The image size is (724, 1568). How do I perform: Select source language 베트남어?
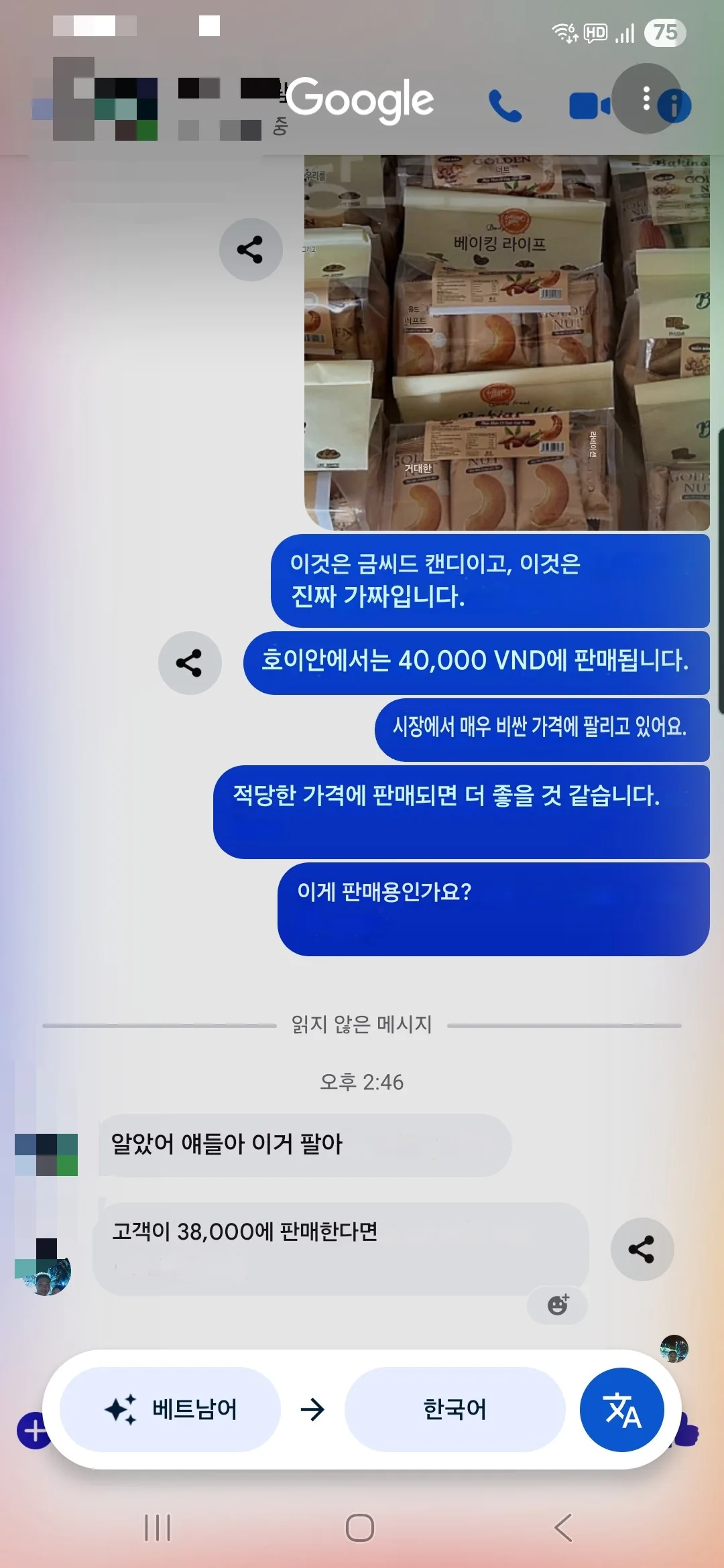170,1409
